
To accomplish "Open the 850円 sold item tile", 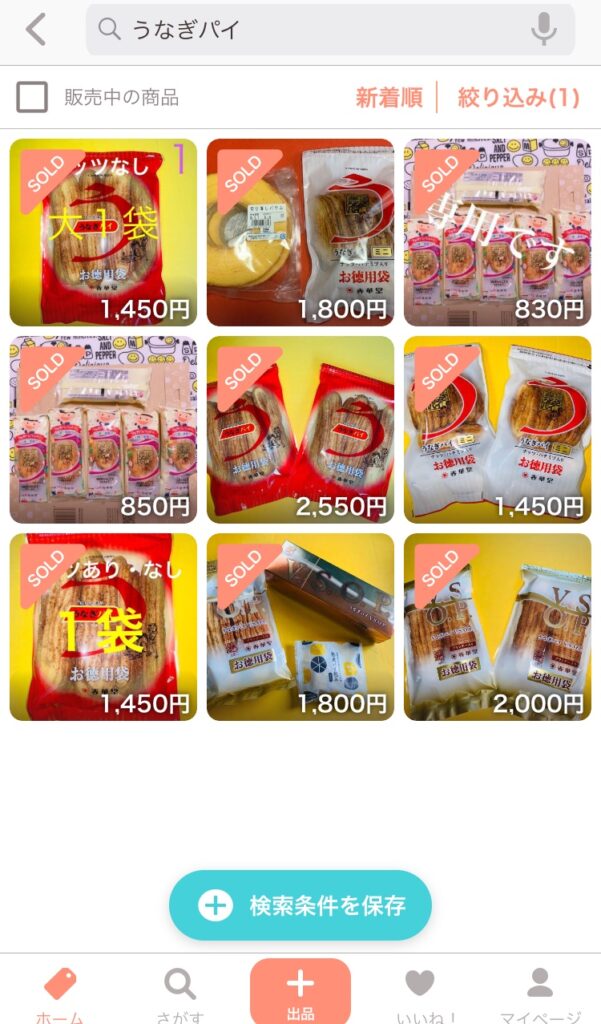I will (103, 430).
